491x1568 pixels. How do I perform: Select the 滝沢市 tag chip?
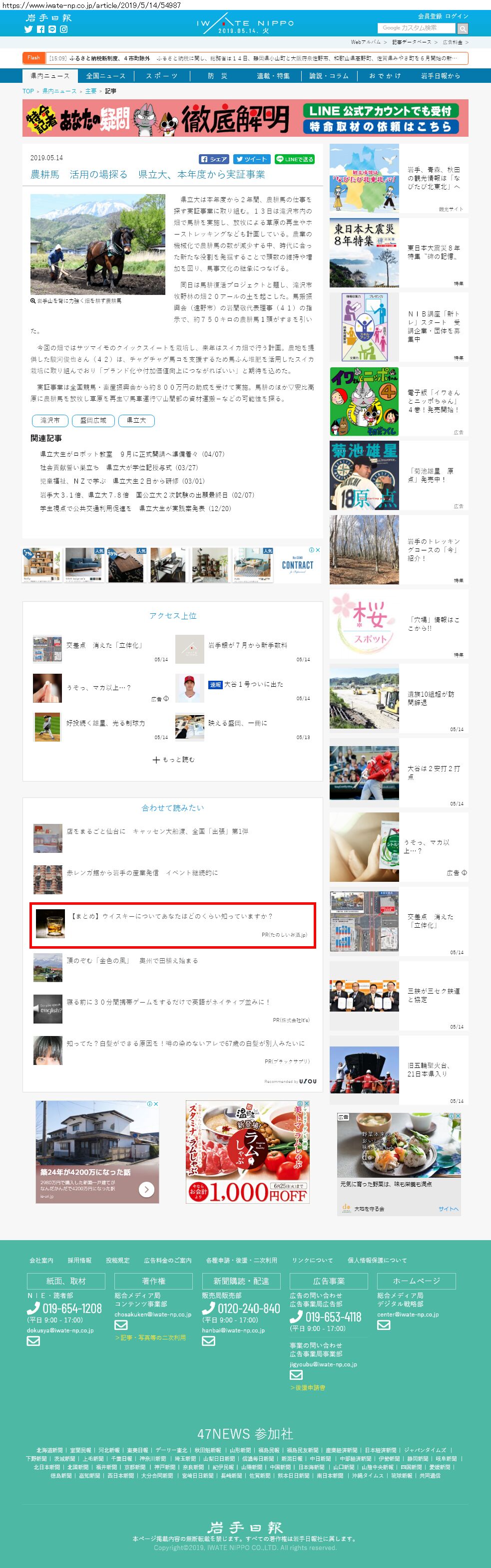click(50, 421)
